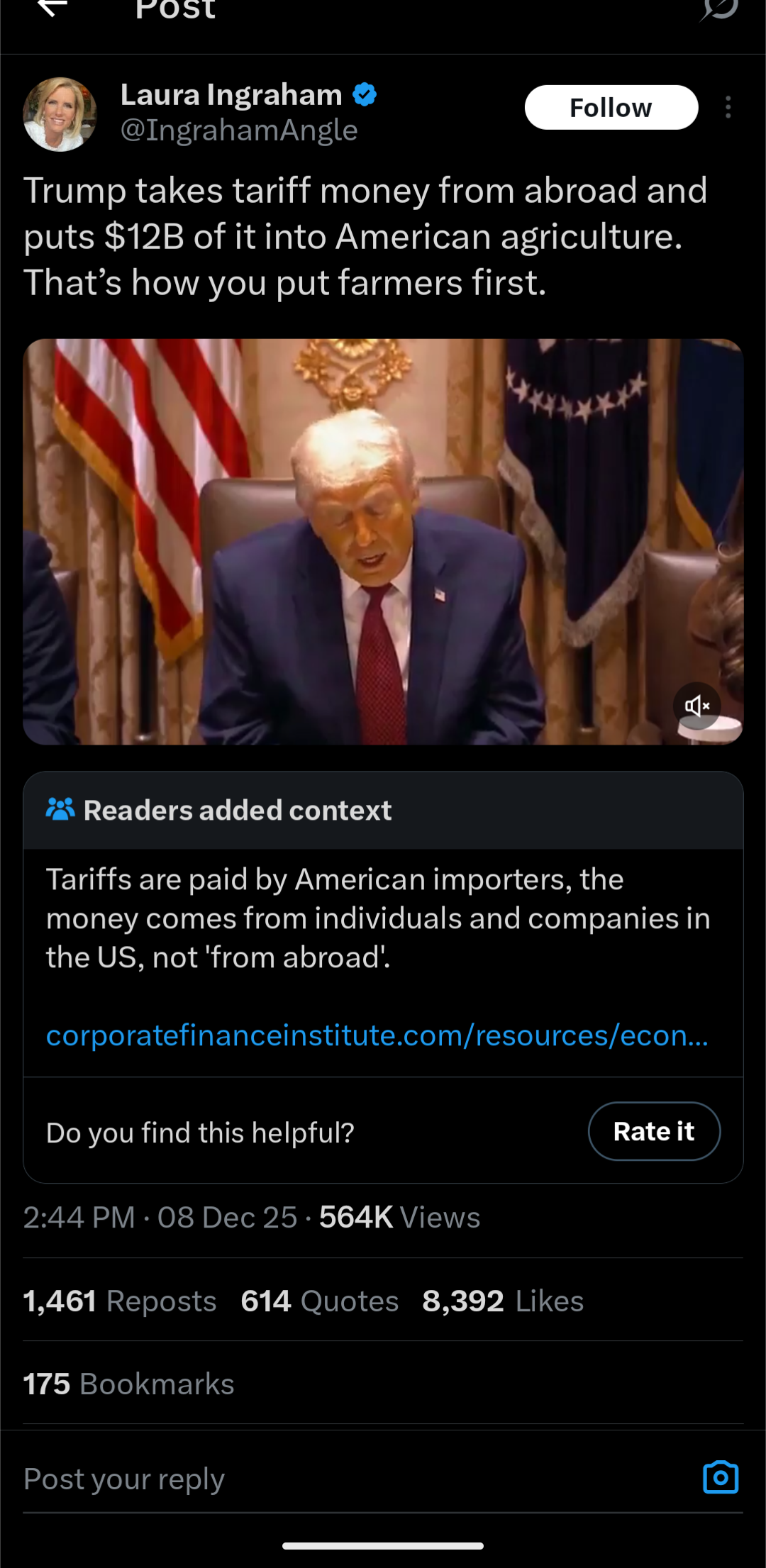The height and width of the screenshot is (1568, 766).
Task: Go back using the top arrow
Action: [52, 9]
